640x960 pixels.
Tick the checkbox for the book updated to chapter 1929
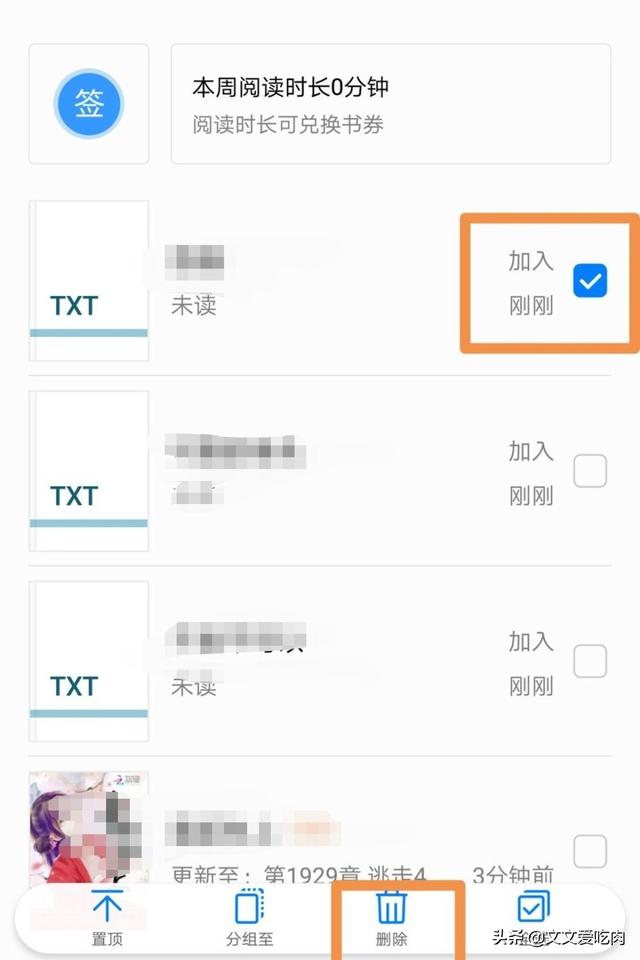pyautogui.click(x=590, y=852)
